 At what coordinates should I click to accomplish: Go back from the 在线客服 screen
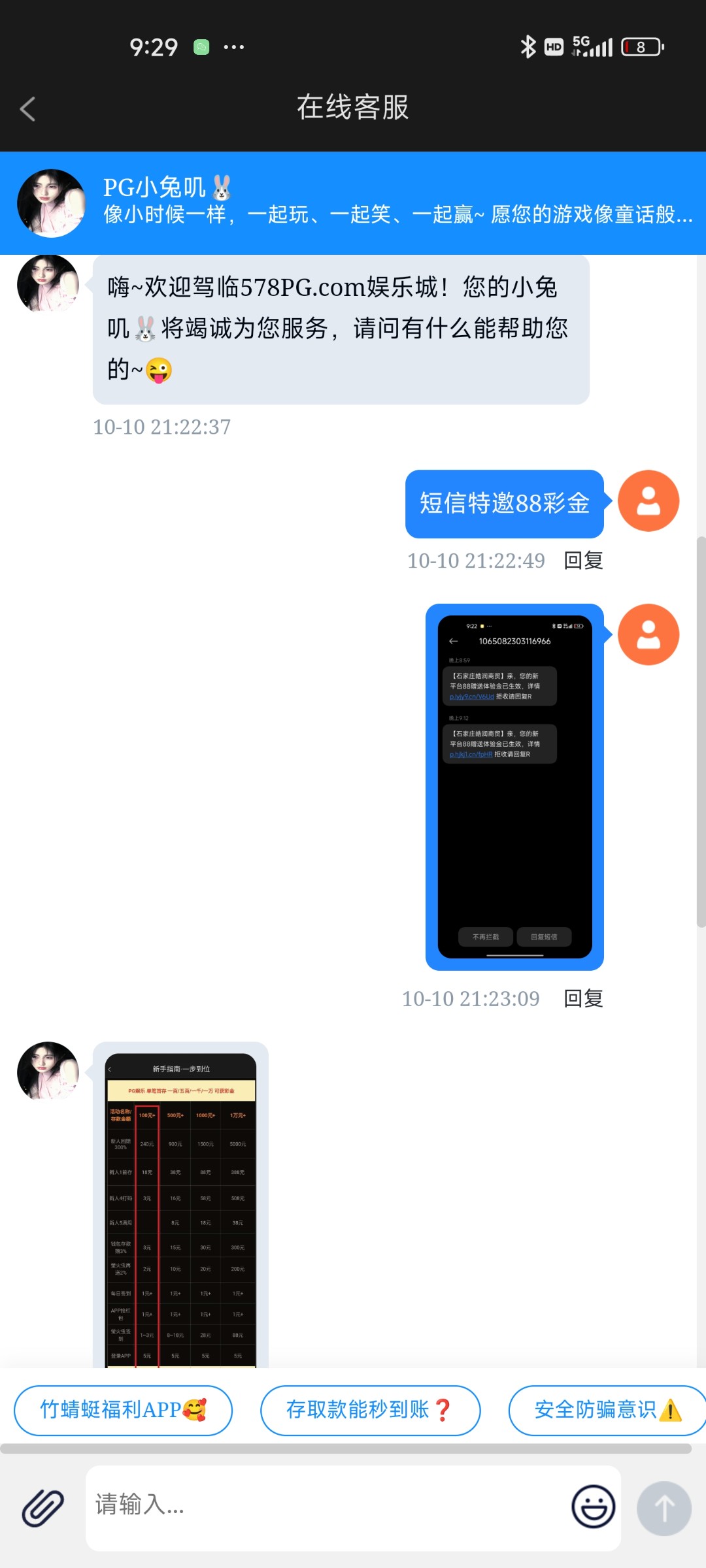pyautogui.click(x=27, y=108)
